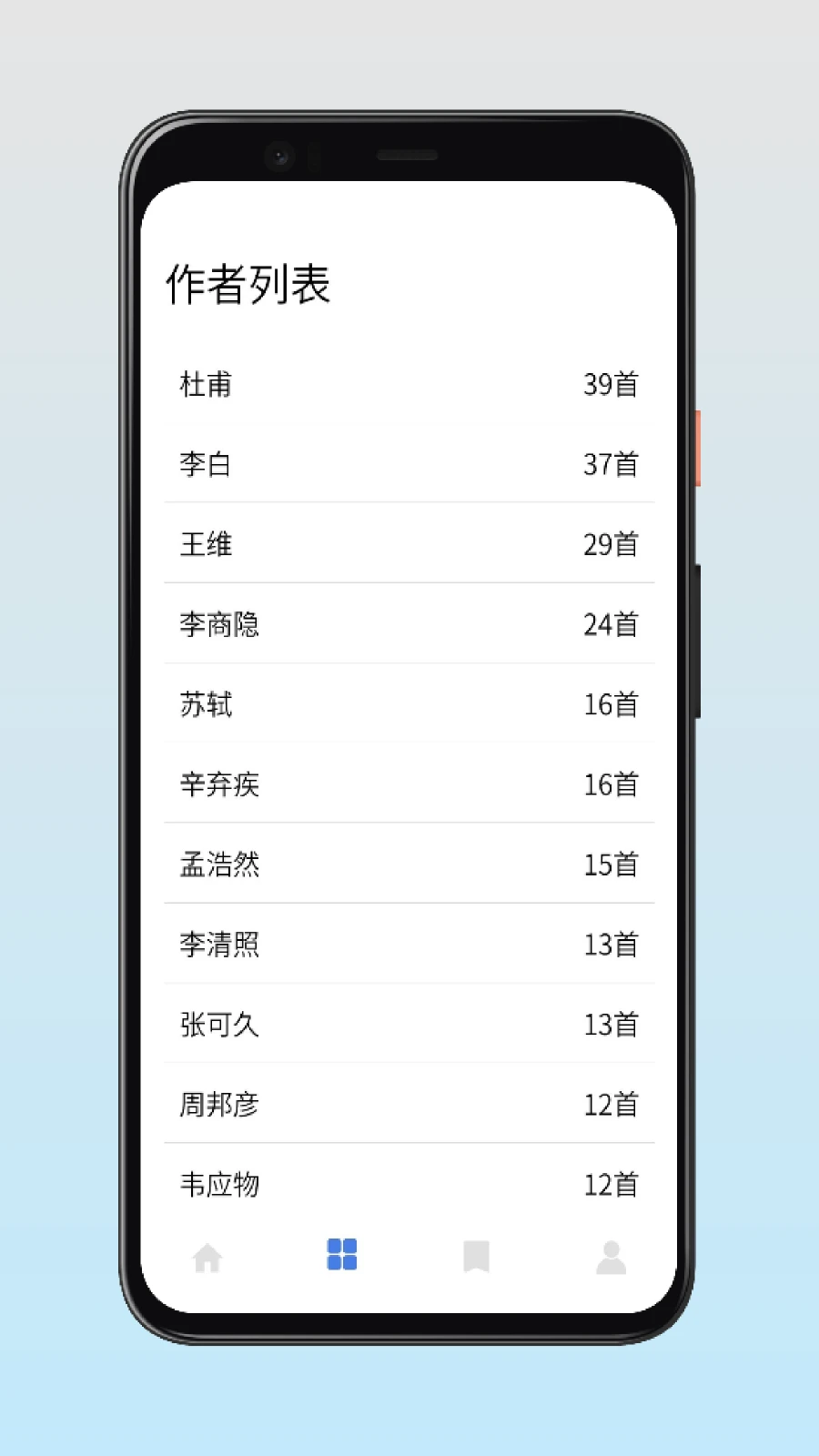This screenshot has height=1456, width=819.
Task: Open 杜甫's poem list
Action: pyautogui.click(x=409, y=384)
